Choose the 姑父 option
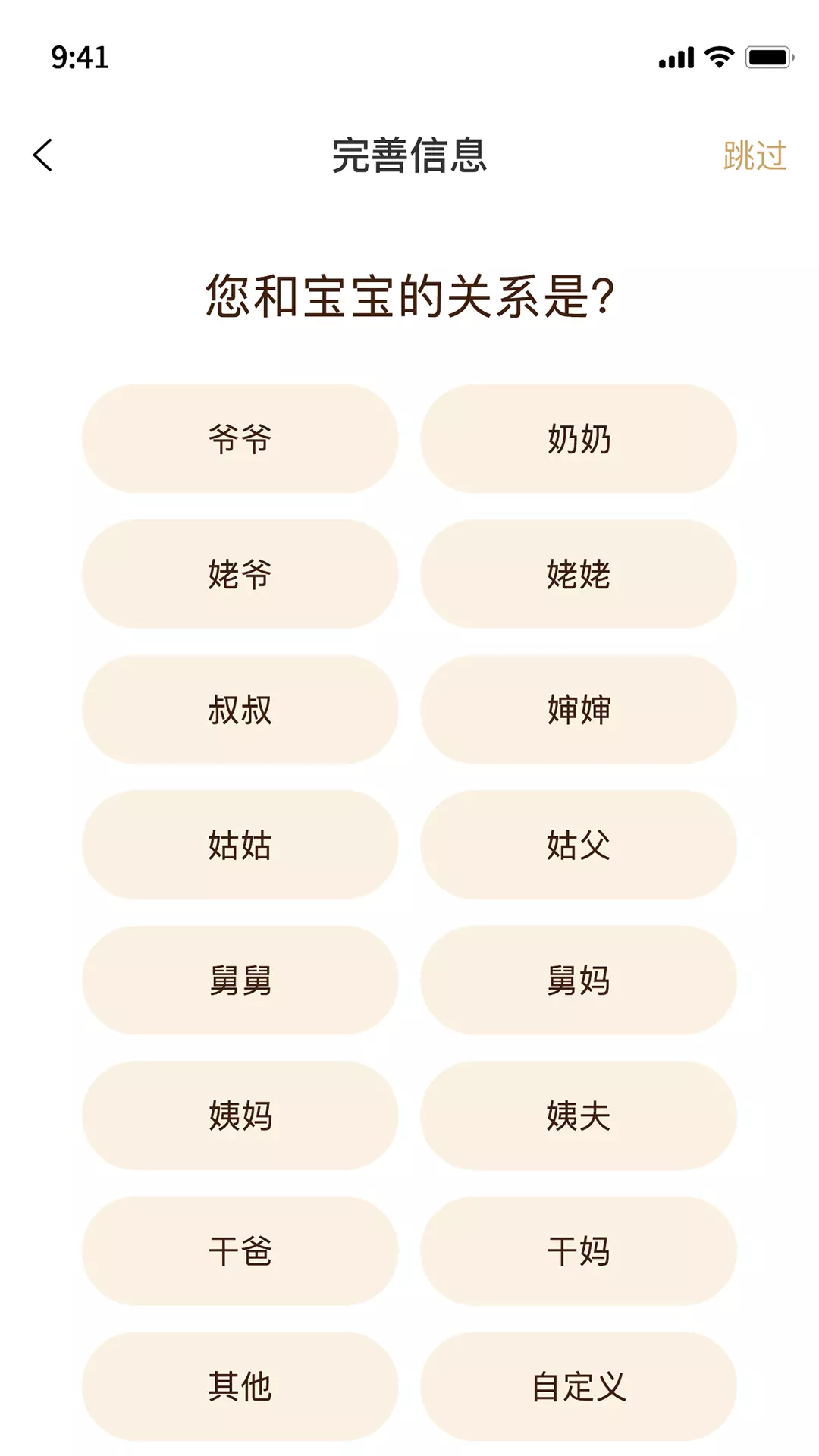This screenshot has height=1456, width=819. pyautogui.click(x=579, y=845)
